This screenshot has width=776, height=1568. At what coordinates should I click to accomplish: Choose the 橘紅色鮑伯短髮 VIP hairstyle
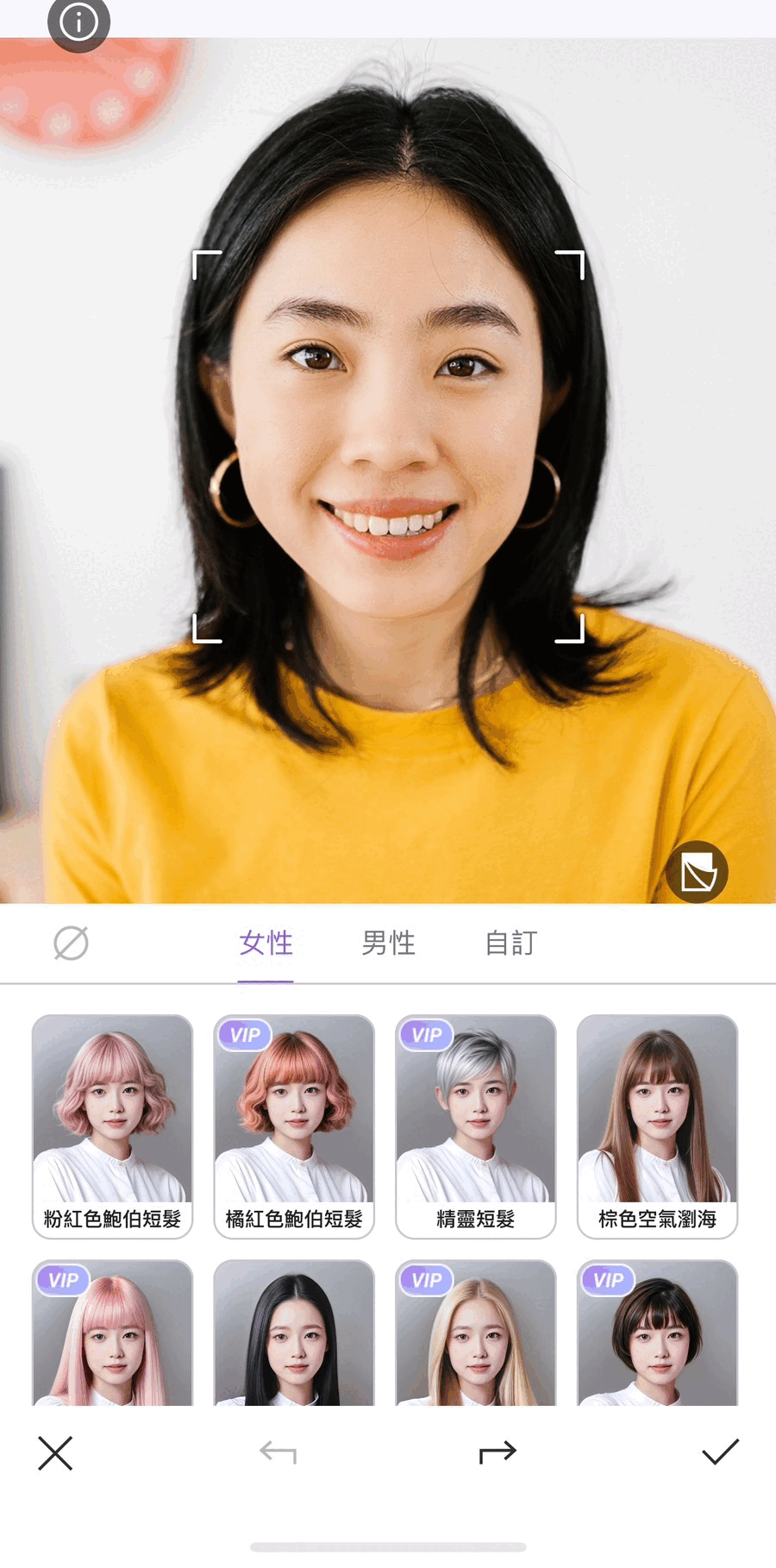pyautogui.click(x=294, y=1126)
